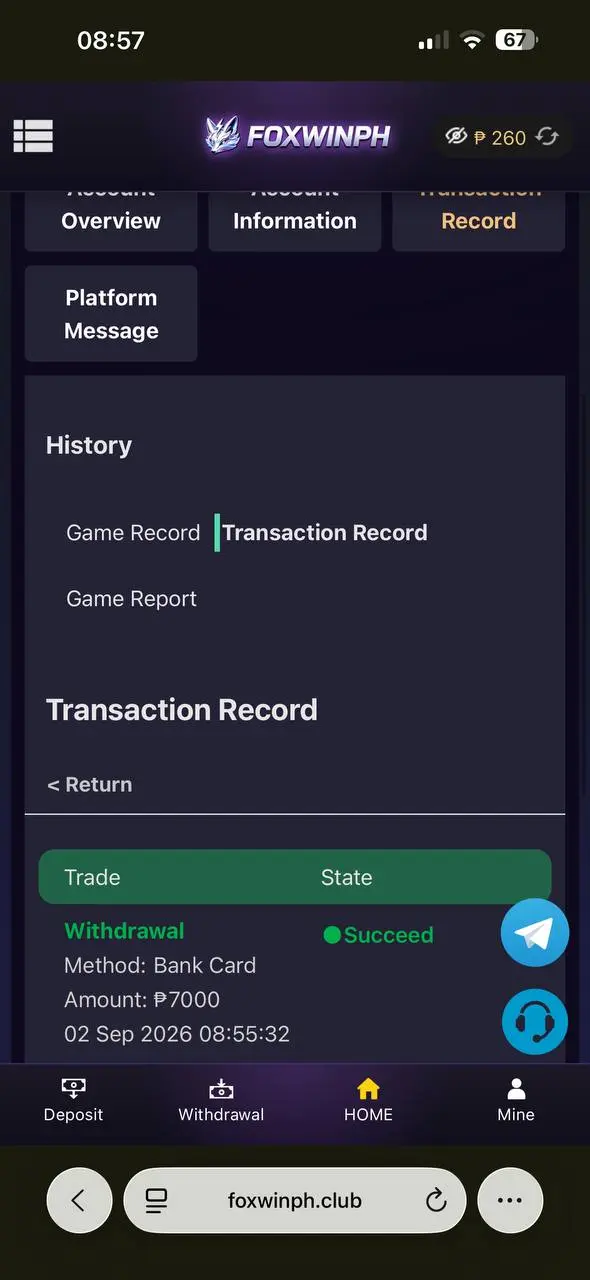
Task: Refresh the wallet balance
Action: click(547, 137)
